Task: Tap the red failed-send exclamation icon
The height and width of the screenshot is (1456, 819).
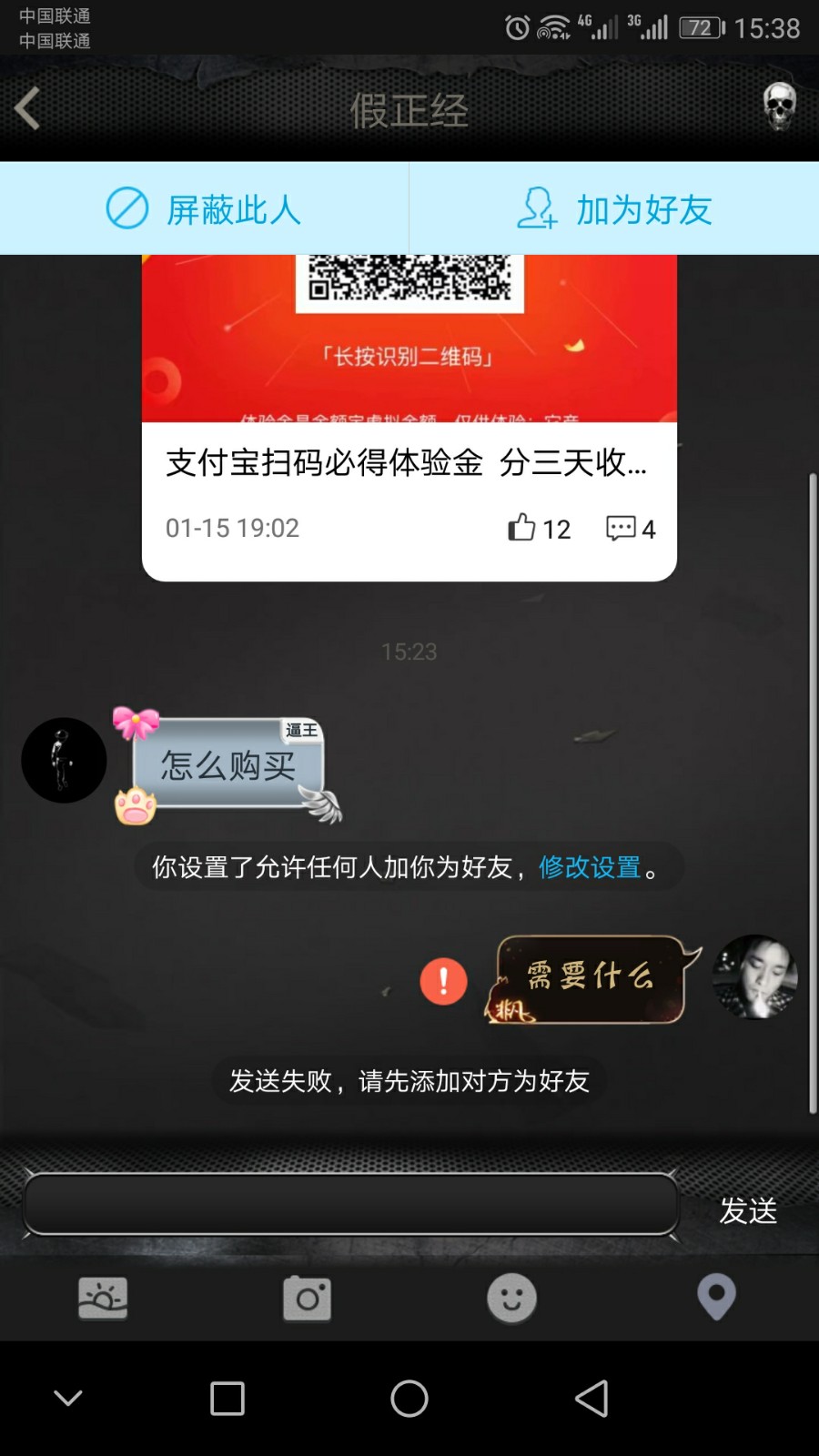Action: click(x=443, y=981)
